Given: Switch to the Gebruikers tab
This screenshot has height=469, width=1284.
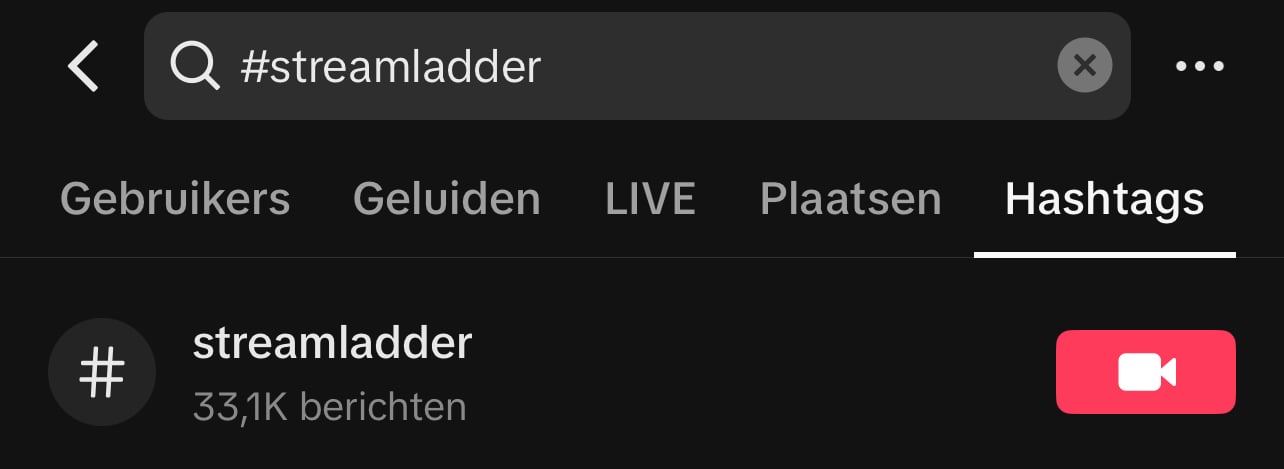Looking at the screenshot, I should 175,199.
